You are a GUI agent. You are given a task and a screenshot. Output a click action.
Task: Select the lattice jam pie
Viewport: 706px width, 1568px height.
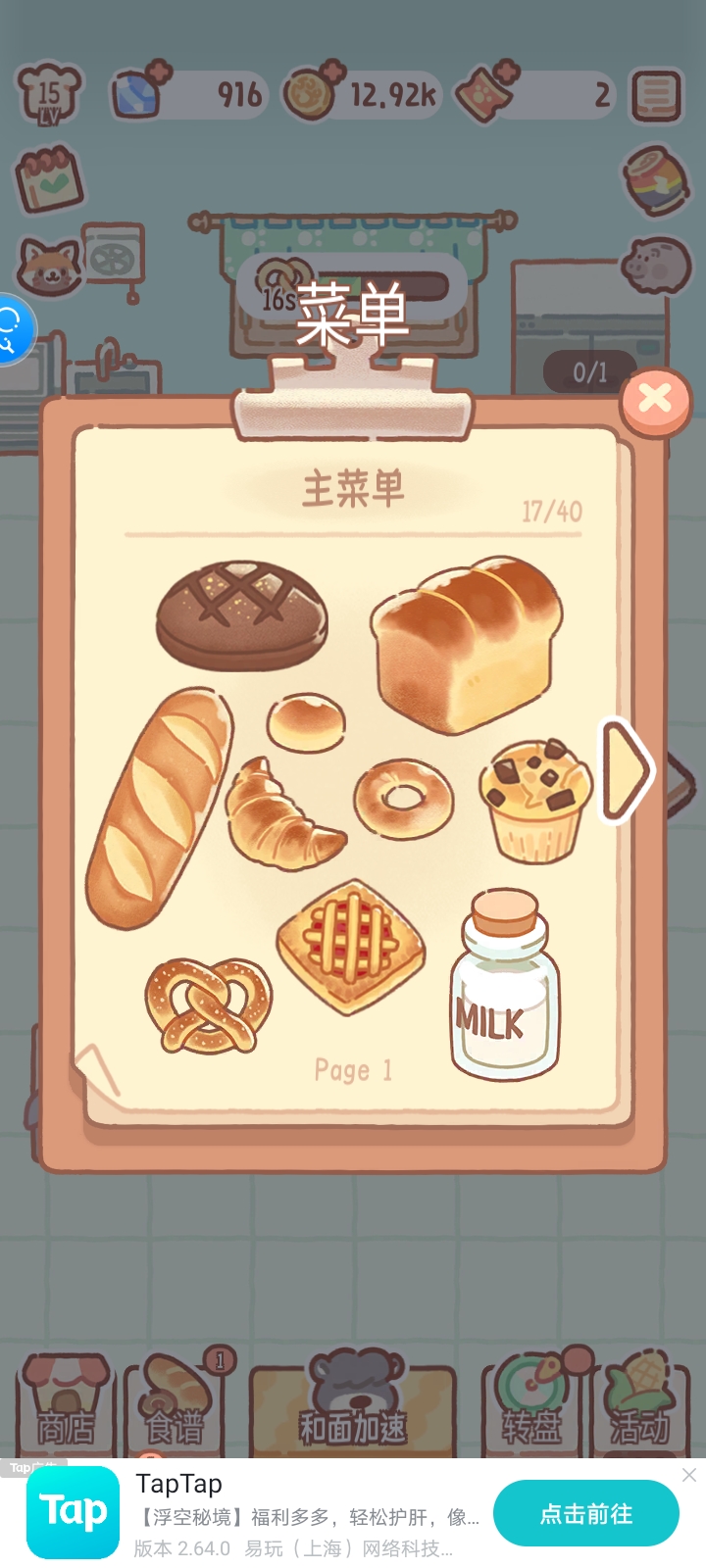tap(351, 947)
